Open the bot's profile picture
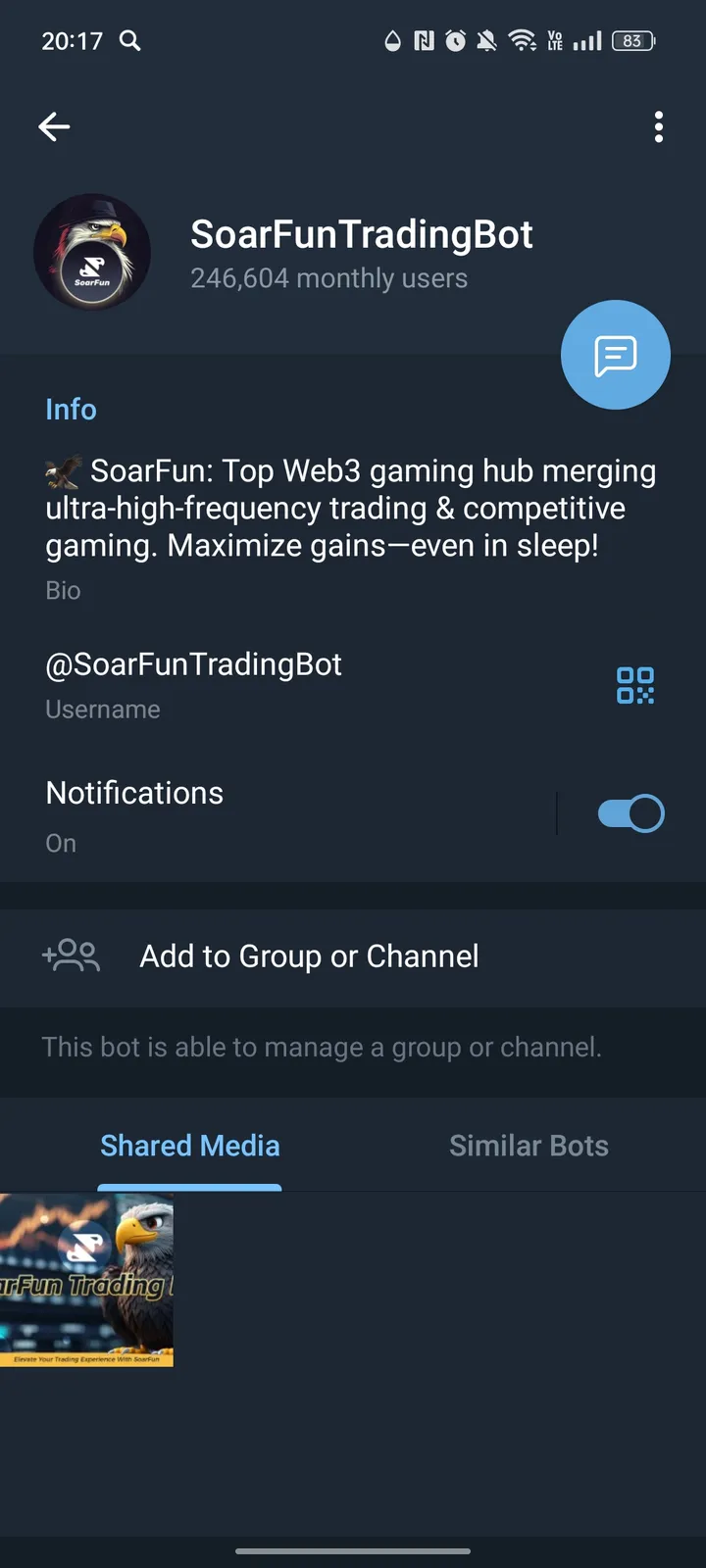 92,252
